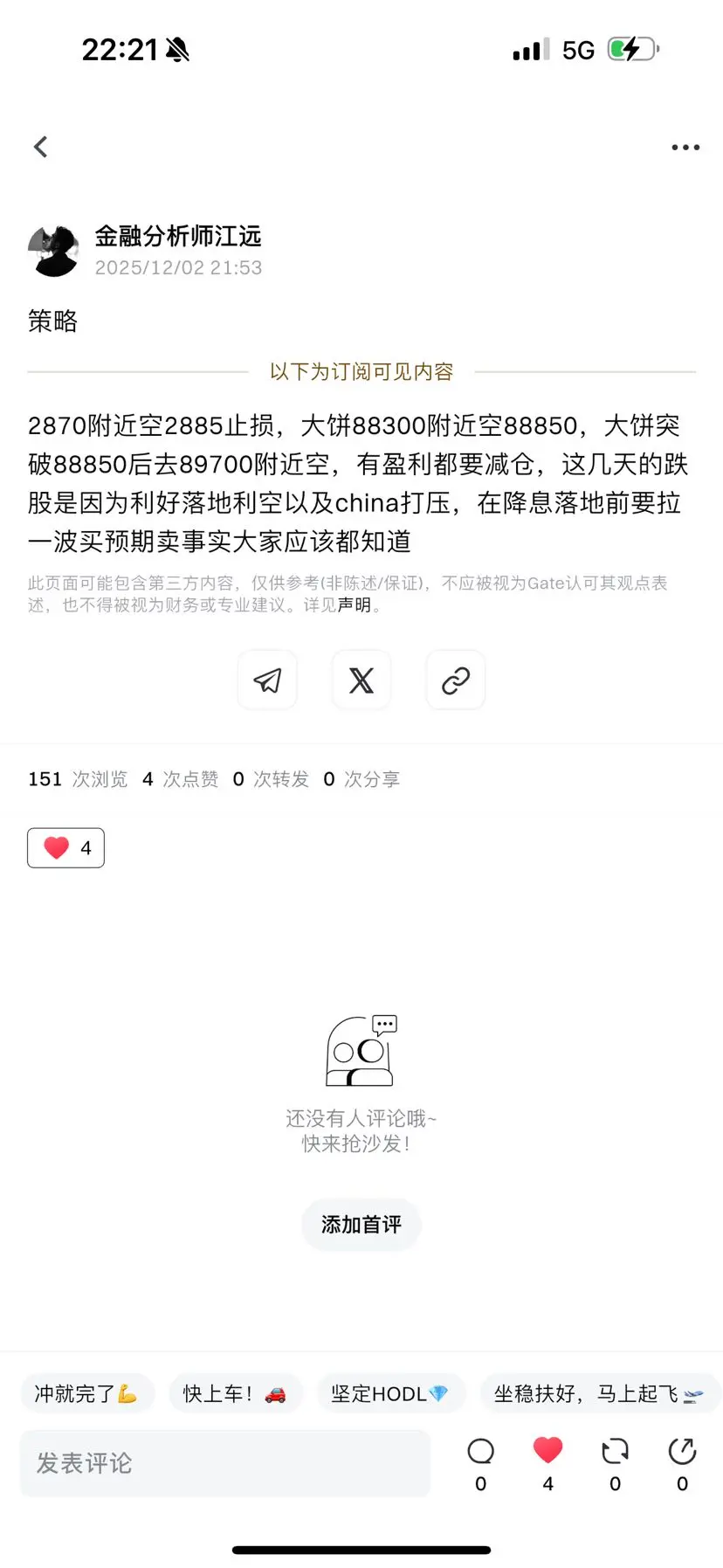Open the back arrow to previous page
The image size is (723, 1568).
point(40,146)
